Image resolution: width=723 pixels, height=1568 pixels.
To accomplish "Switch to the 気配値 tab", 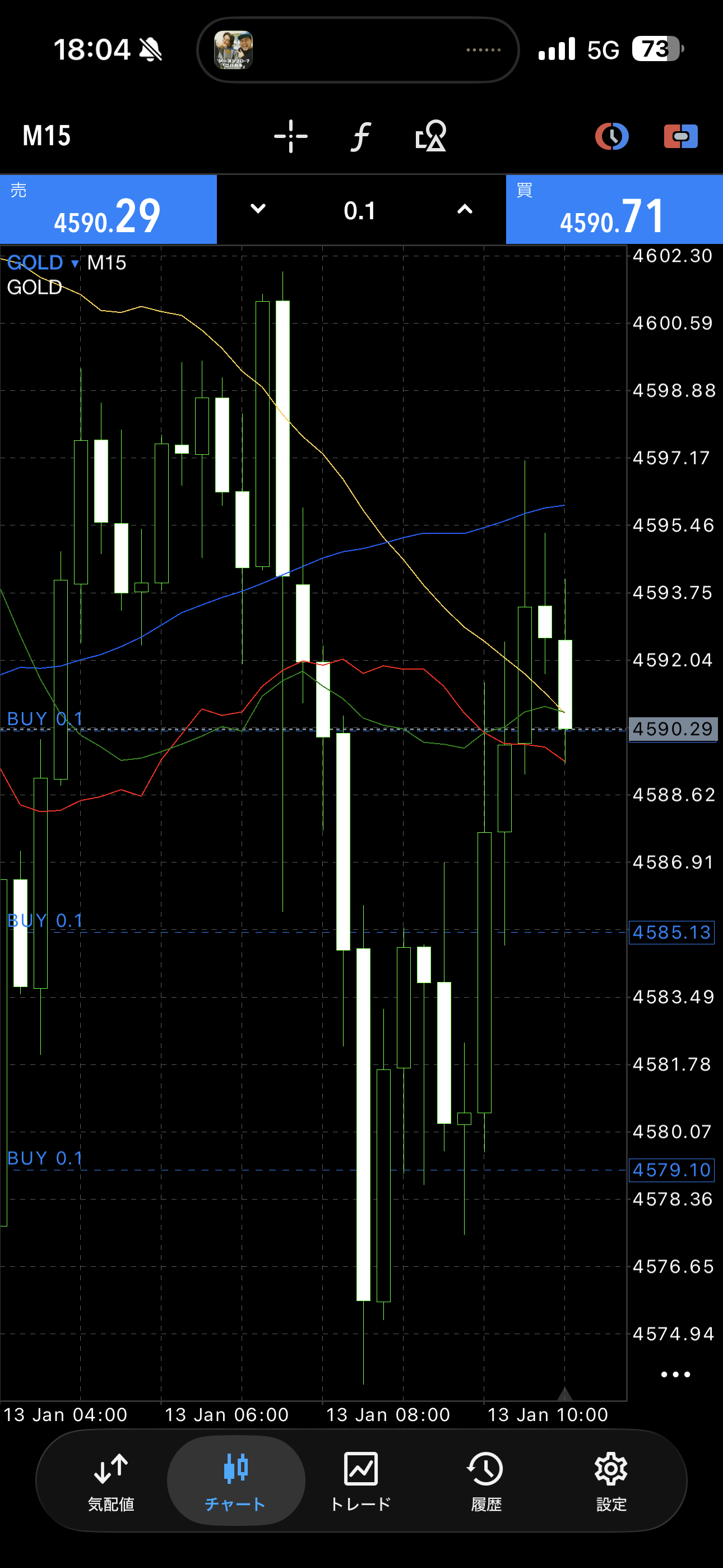I will tap(111, 1481).
